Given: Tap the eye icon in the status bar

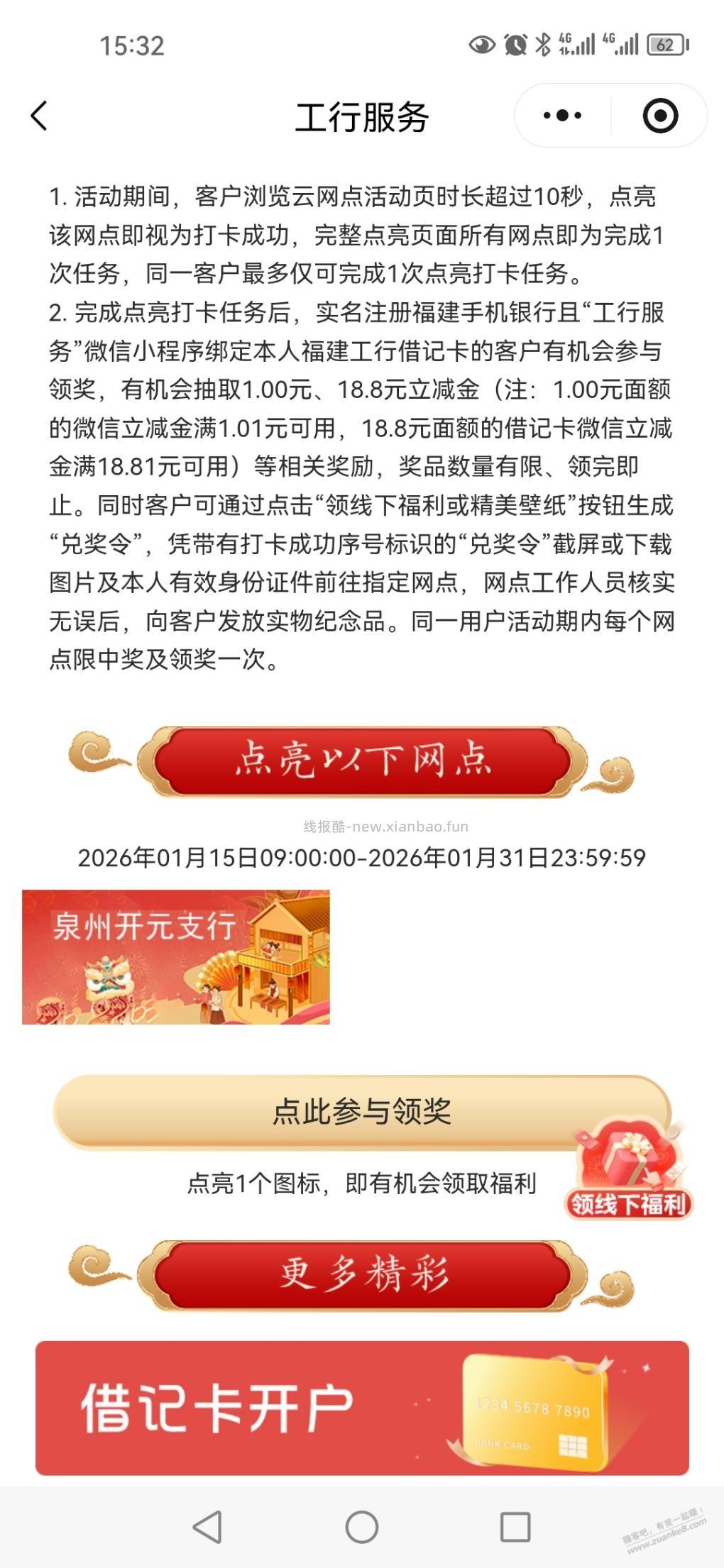Looking at the screenshot, I should (x=482, y=44).
